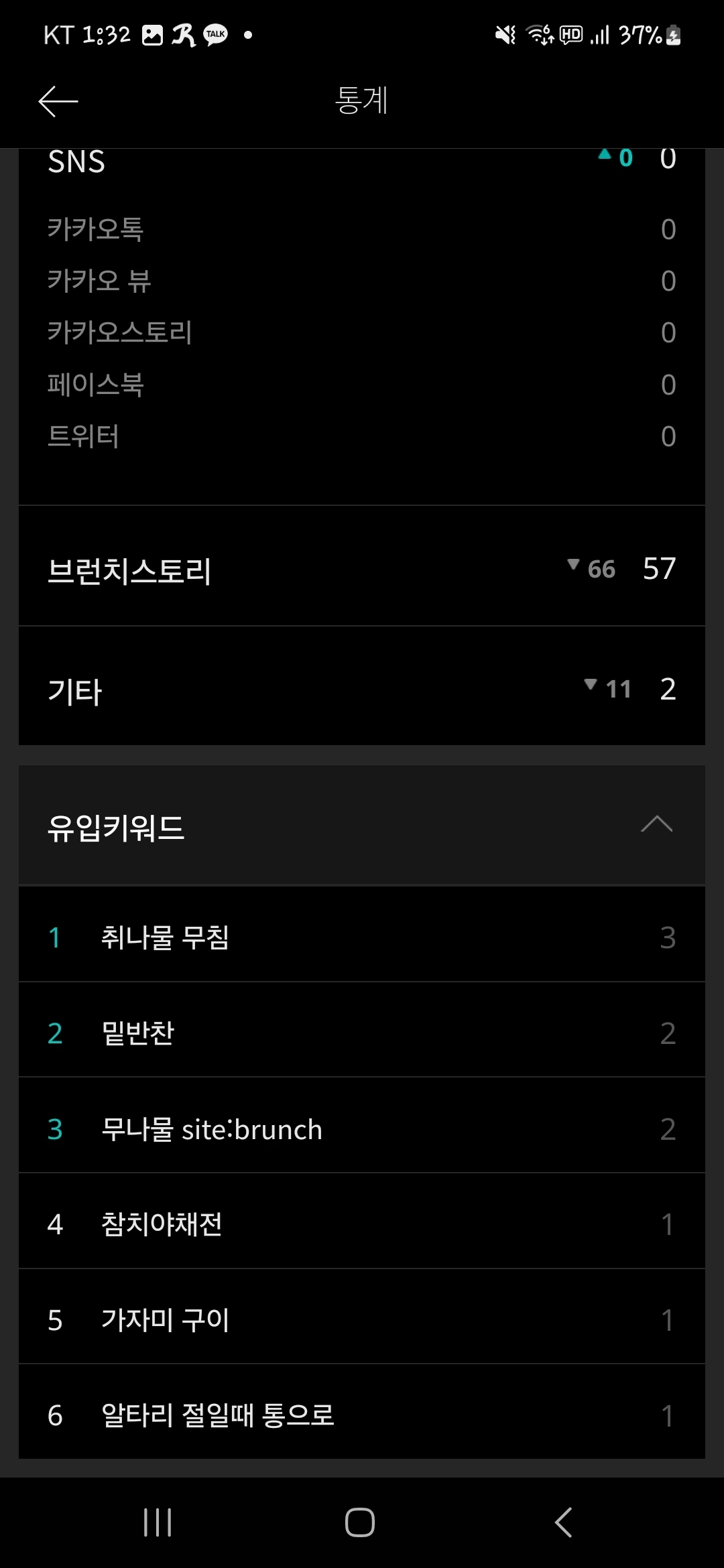
Task: Select the 밑반찬 keyword row
Action: click(362, 1031)
